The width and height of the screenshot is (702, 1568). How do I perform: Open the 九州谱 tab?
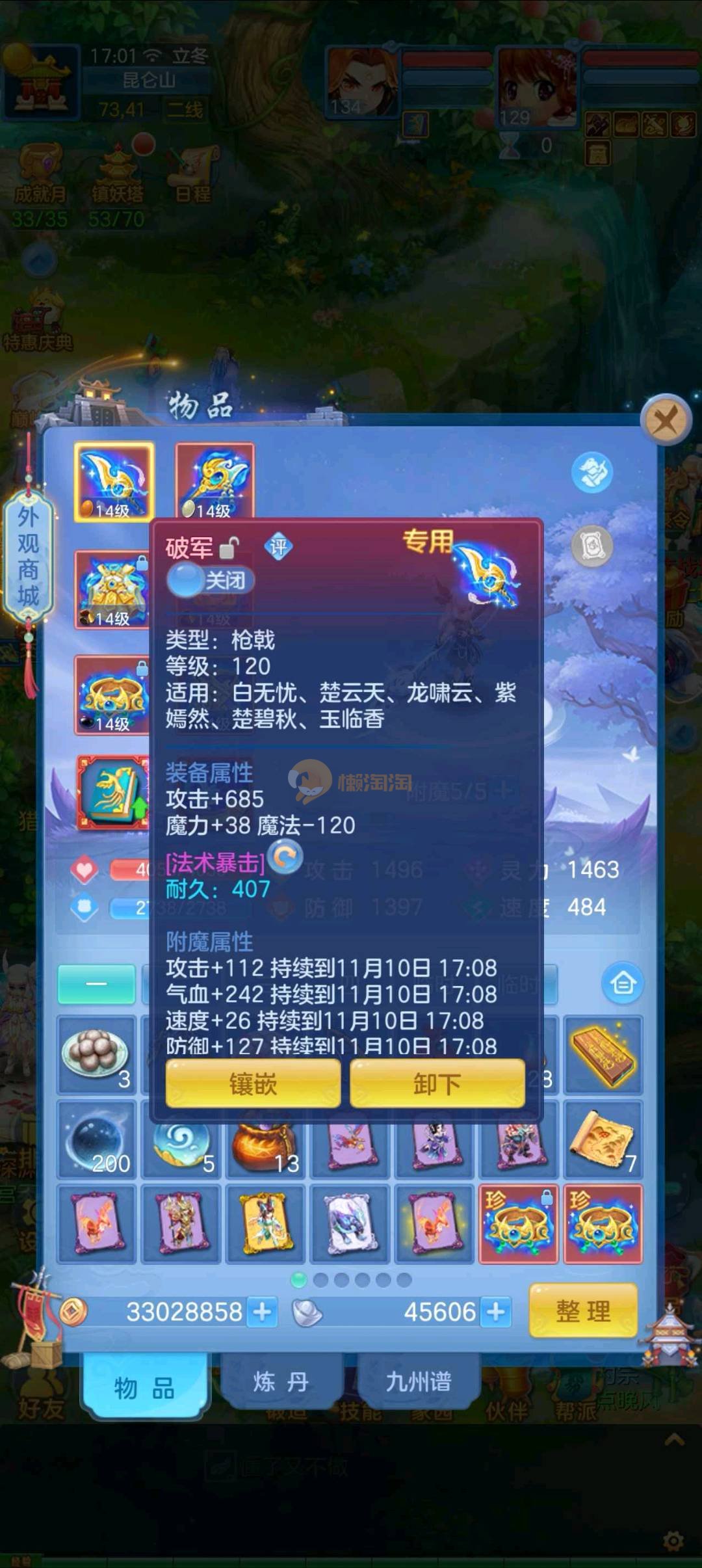point(418,1381)
